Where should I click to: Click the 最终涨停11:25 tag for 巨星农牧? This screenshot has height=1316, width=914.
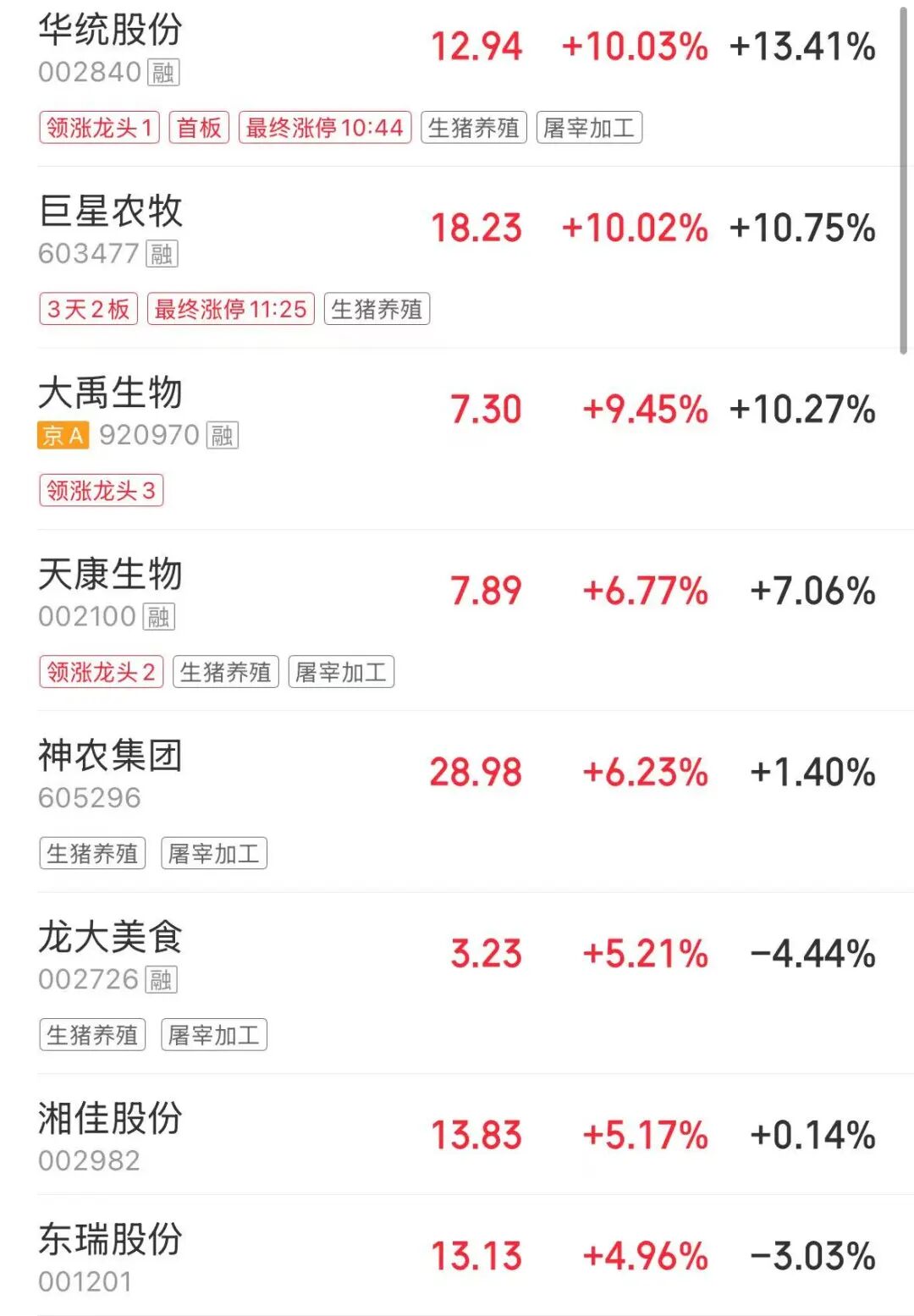[233, 309]
